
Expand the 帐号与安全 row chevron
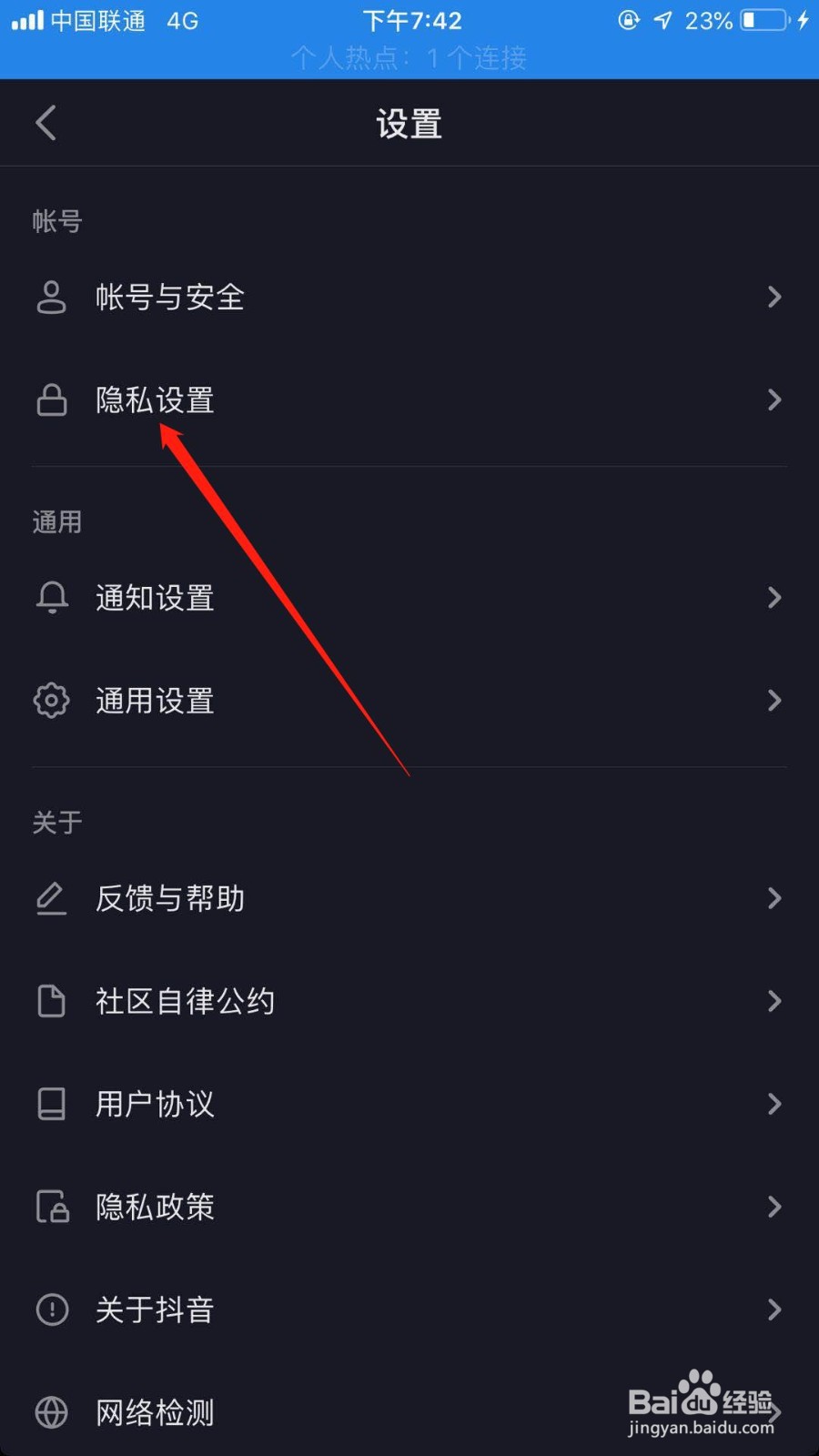click(x=774, y=297)
